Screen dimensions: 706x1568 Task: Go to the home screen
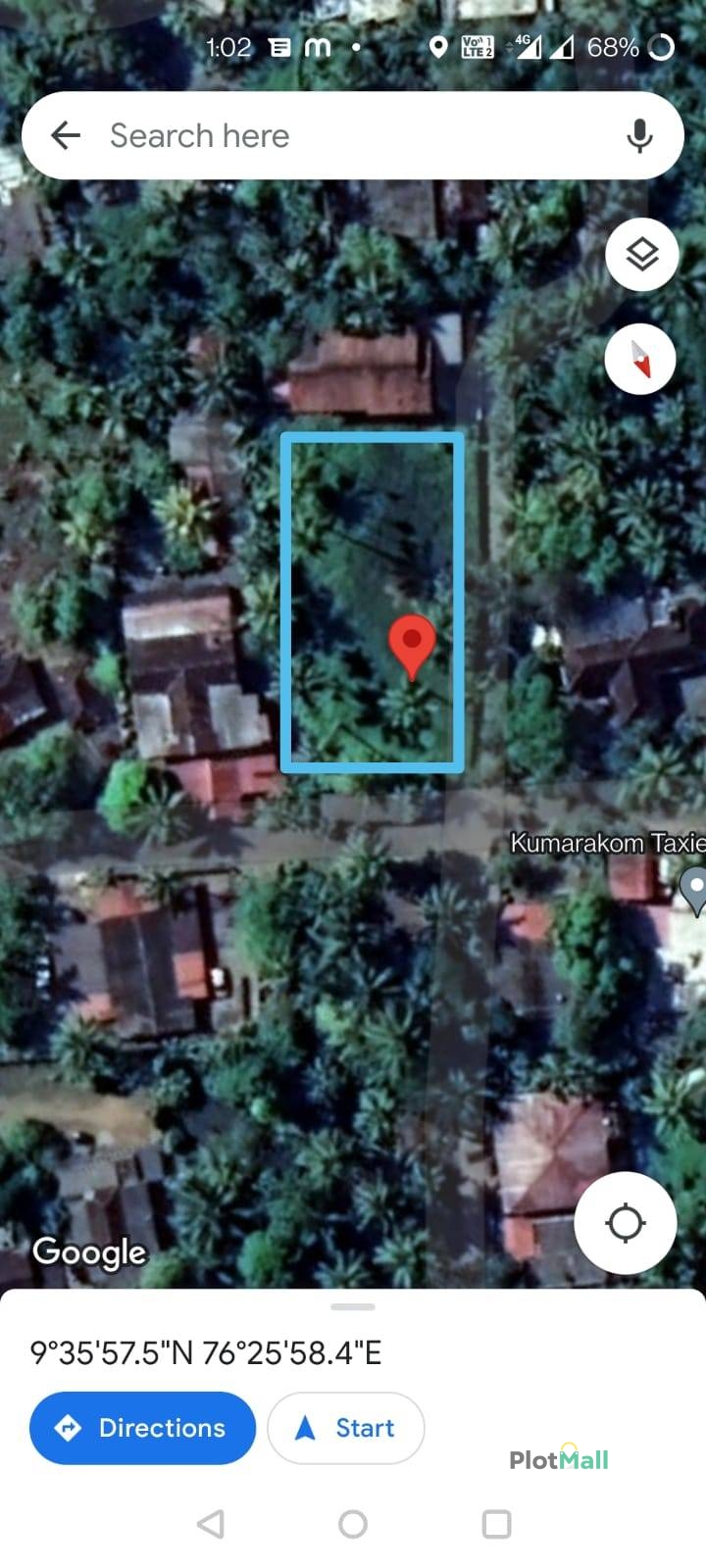click(353, 1524)
